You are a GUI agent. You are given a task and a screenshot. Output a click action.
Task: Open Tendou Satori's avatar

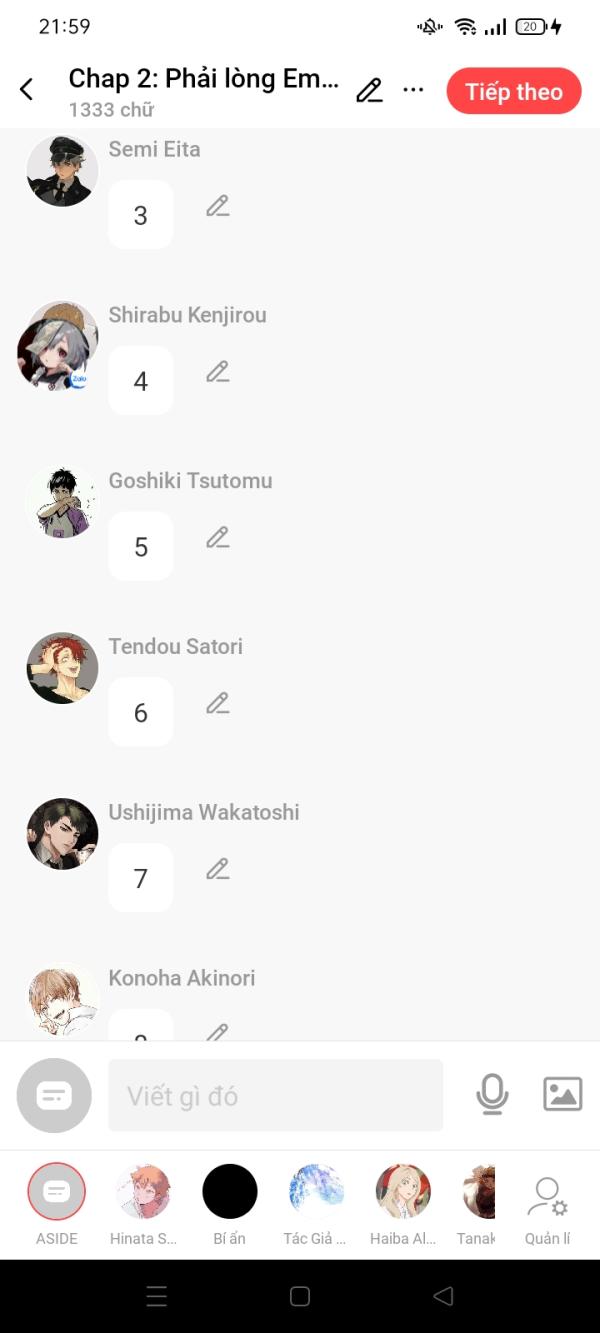62,668
